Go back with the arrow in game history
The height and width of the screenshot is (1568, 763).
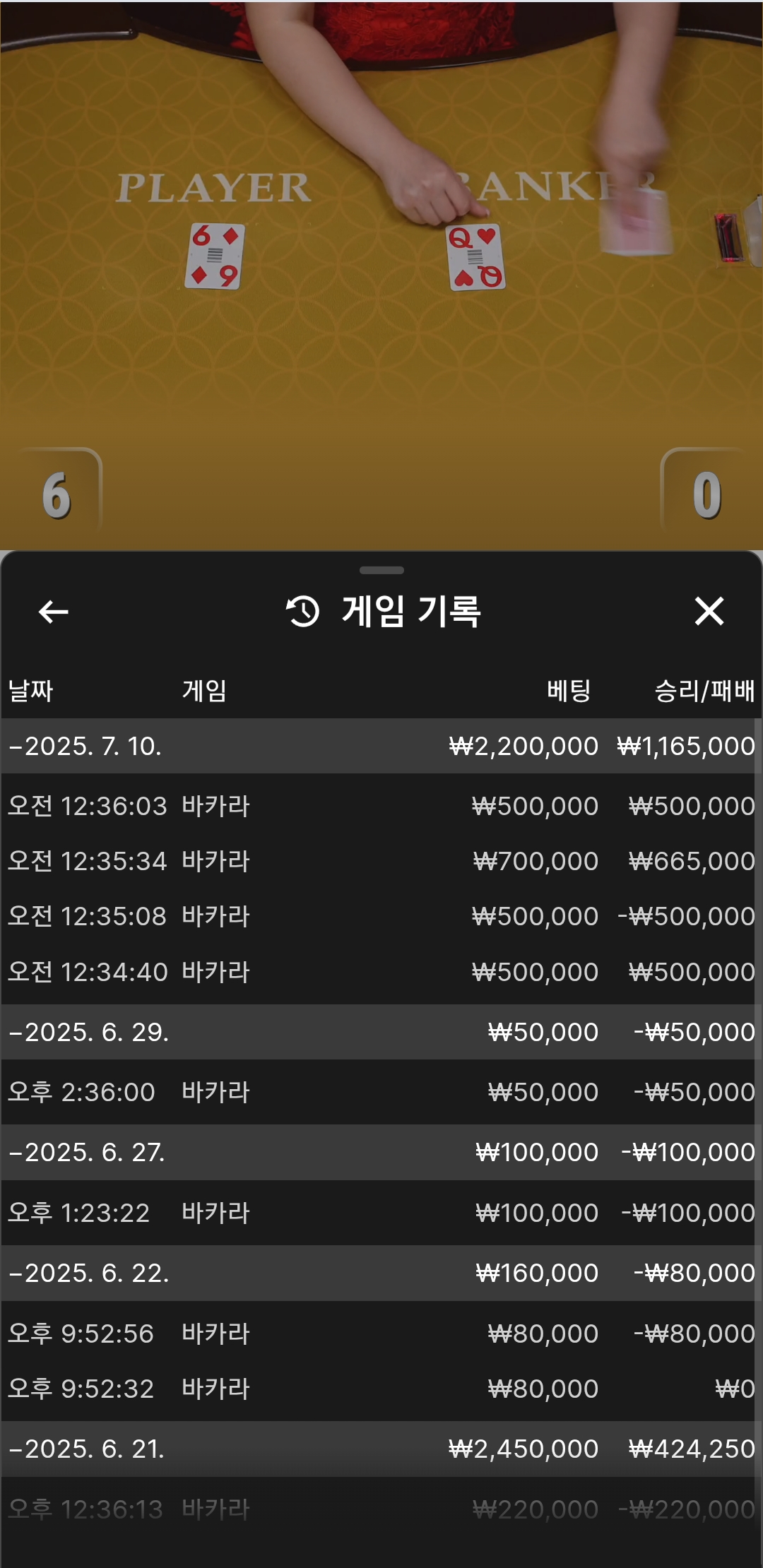(x=53, y=612)
